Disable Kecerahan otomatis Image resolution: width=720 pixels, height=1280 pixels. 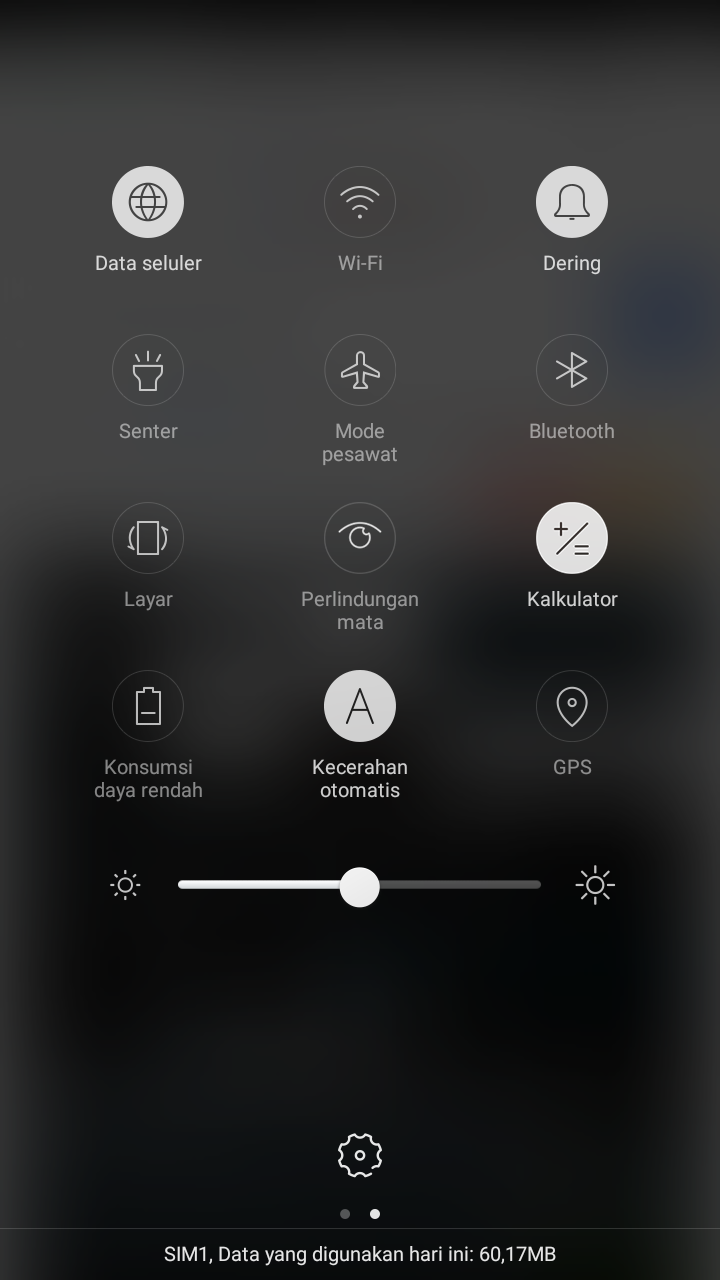coord(360,706)
